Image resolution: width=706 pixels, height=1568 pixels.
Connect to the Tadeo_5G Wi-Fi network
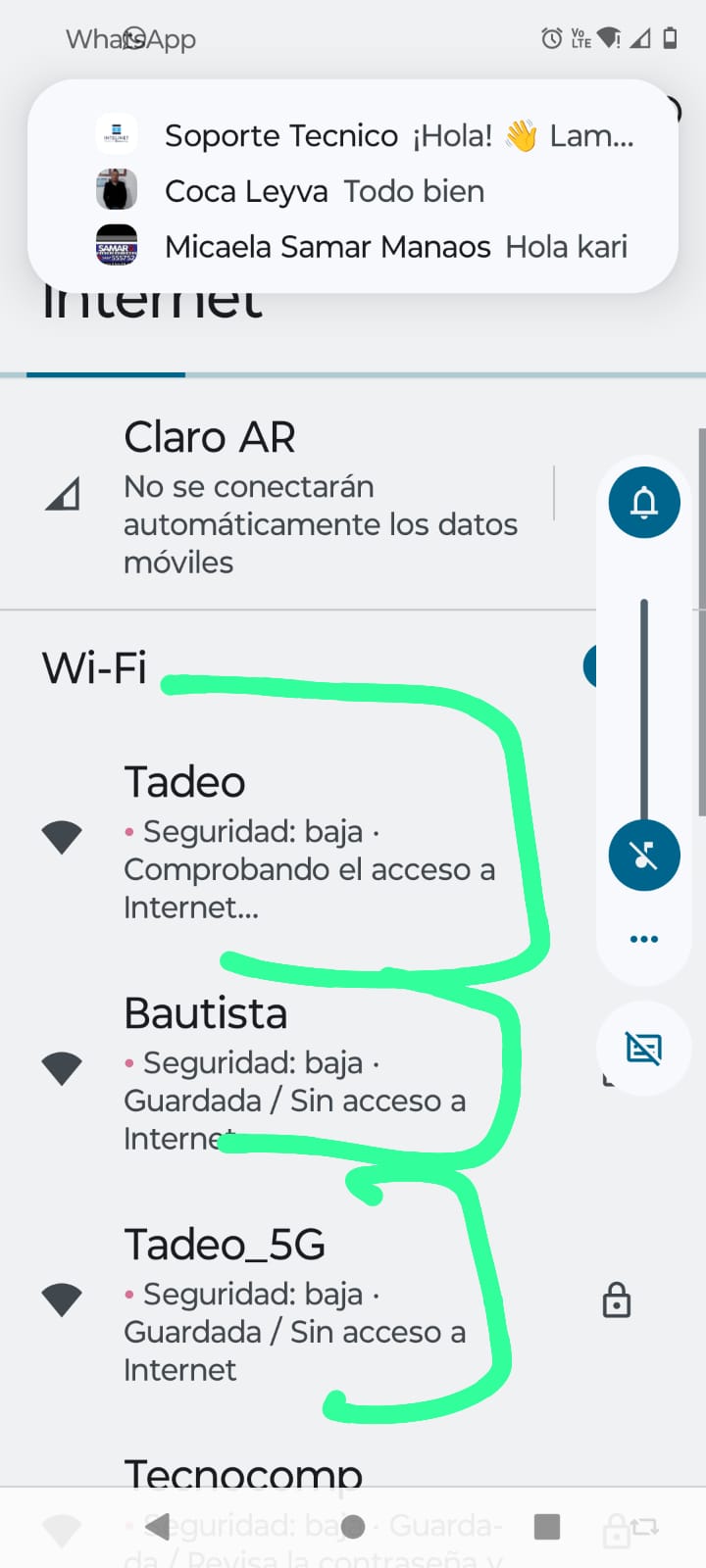click(x=294, y=1301)
